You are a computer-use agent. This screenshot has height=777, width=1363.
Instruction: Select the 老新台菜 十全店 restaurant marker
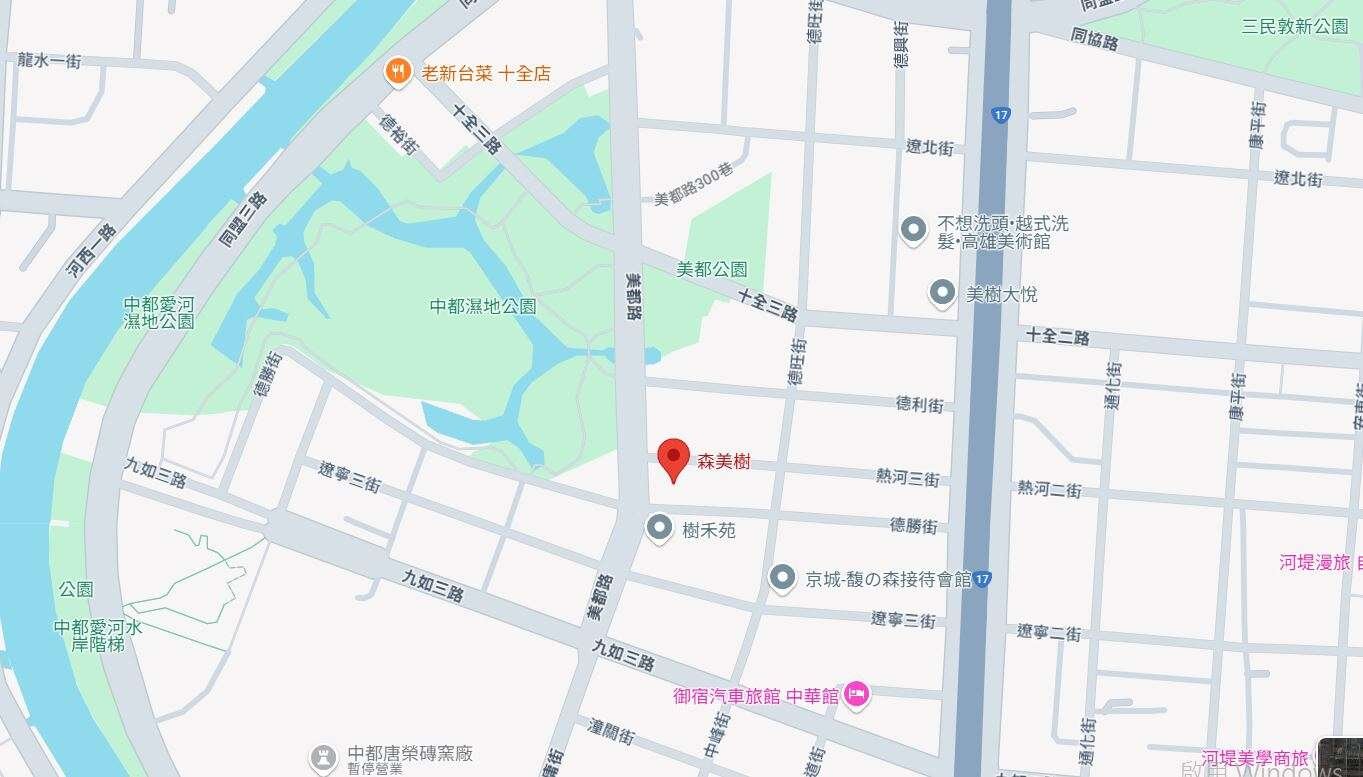pos(398,72)
